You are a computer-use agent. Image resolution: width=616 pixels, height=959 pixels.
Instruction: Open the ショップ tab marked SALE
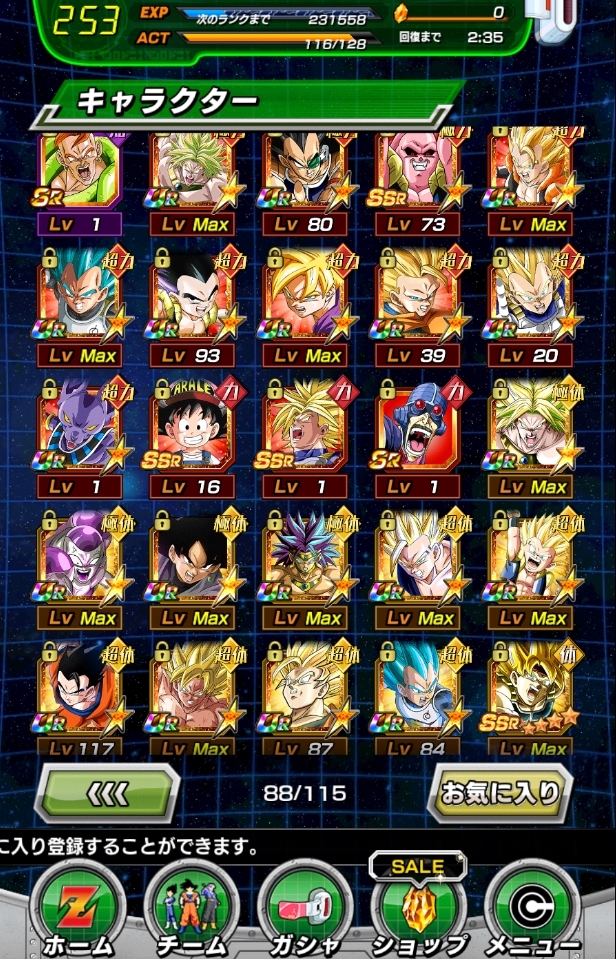pyautogui.click(x=419, y=906)
